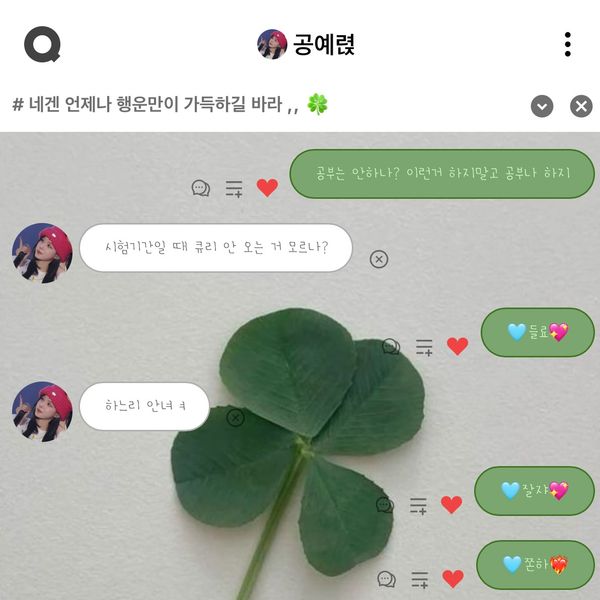Viewport: 600px width, 600px height.
Task: Tap the avatar beside the '하느리 안녀' reply
Action: (x=42, y=410)
